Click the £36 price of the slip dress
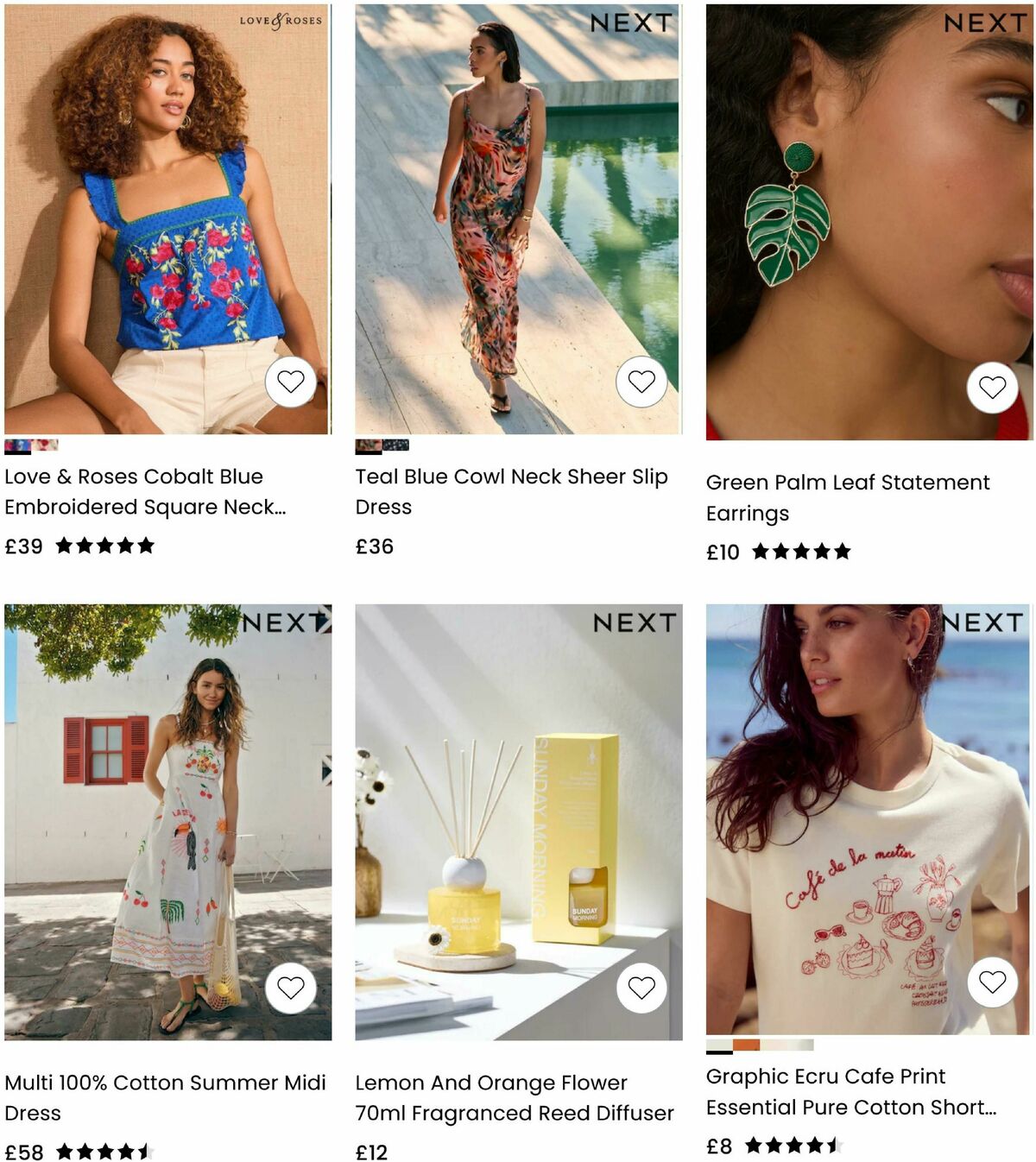The image size is (1036, 1162). point(373,545)
